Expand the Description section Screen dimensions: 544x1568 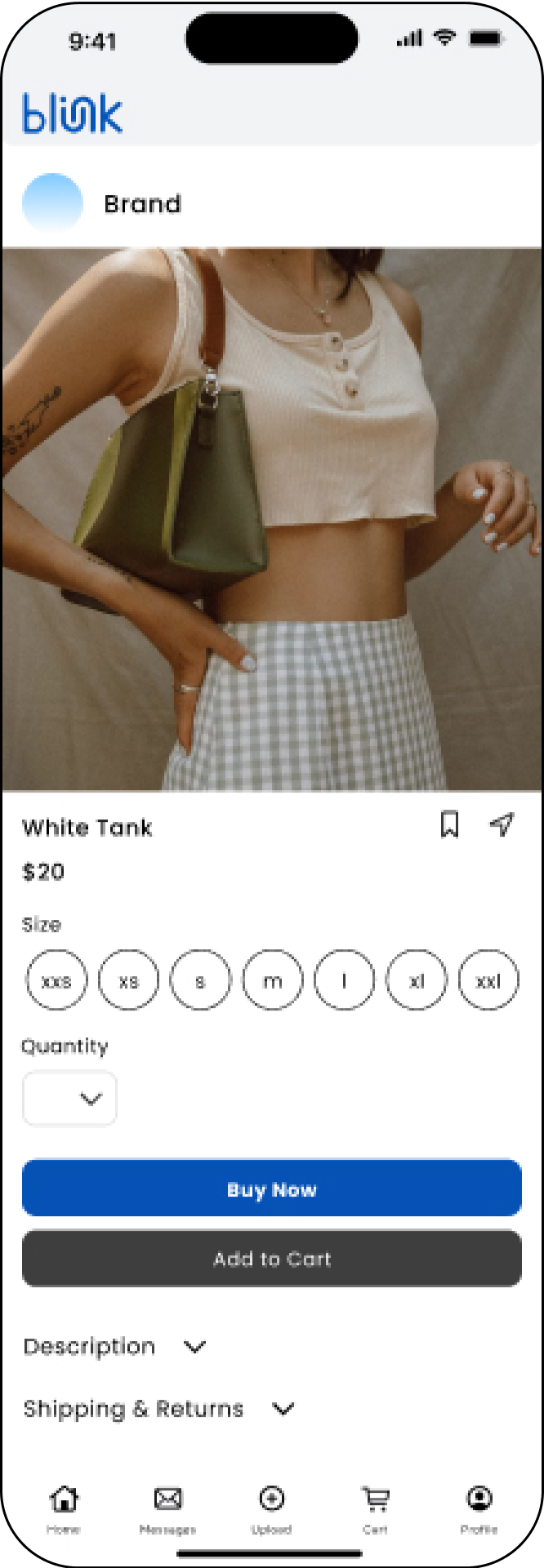pos(114,1347)
